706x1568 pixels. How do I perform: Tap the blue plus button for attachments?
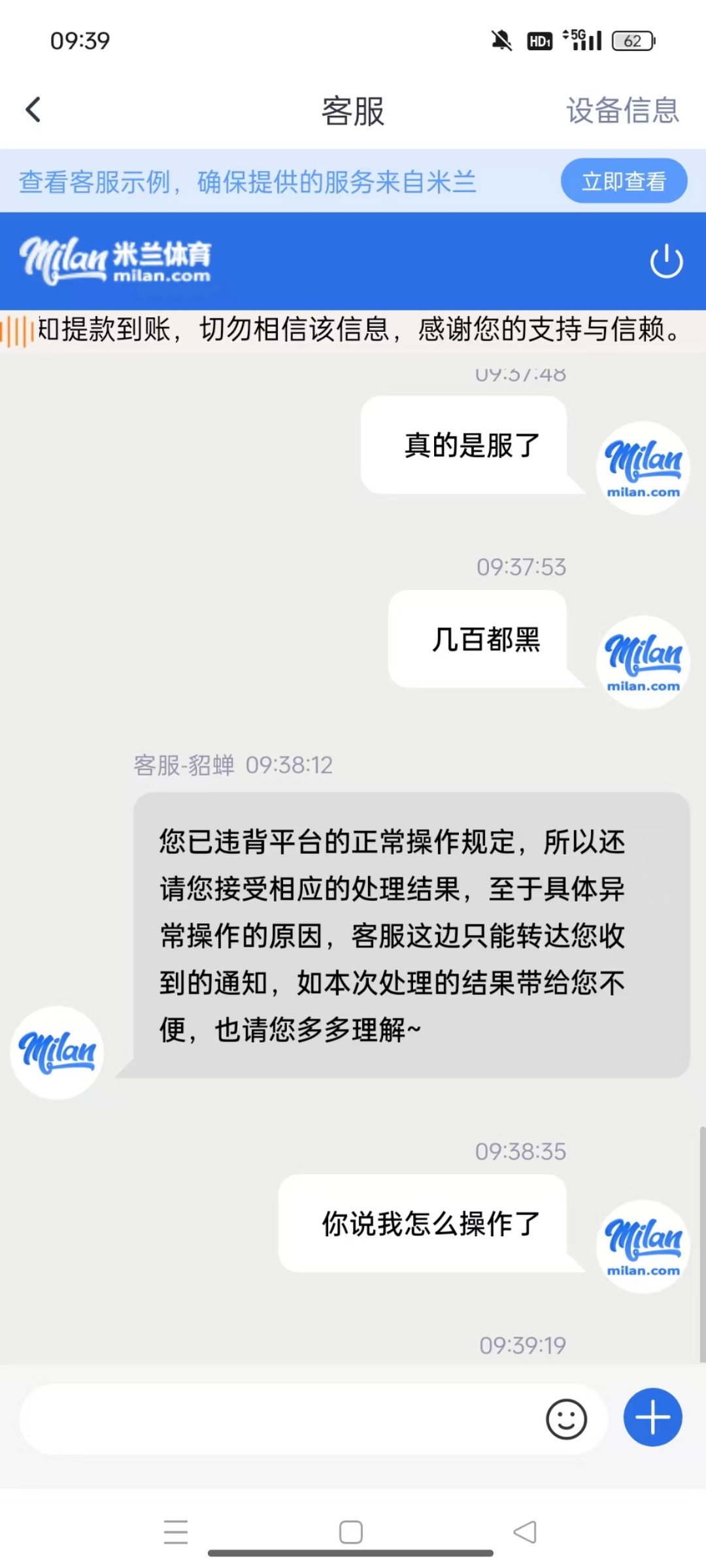[x=652, y=1418]
